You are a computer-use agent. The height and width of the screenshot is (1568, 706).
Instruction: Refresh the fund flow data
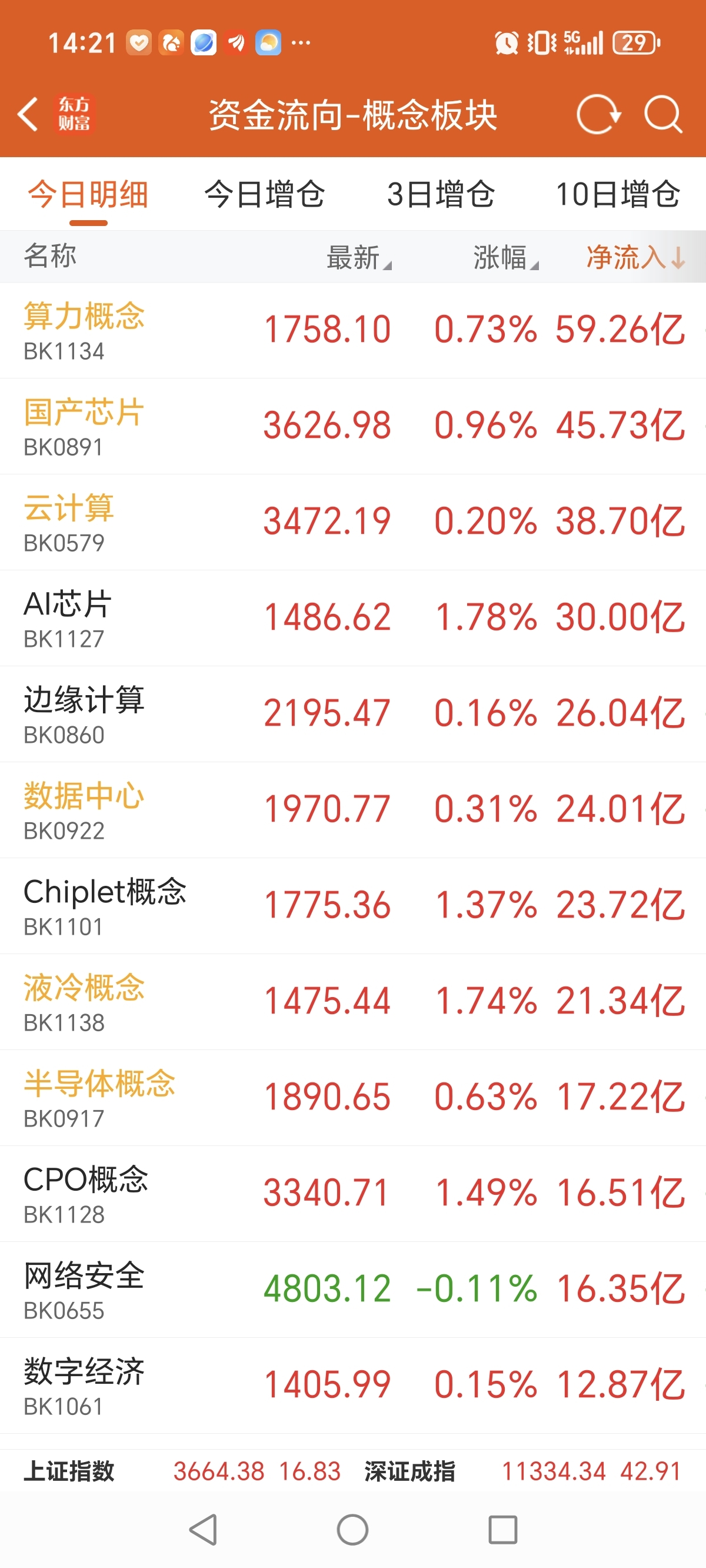pyautogui.click(x=598, y=114)
